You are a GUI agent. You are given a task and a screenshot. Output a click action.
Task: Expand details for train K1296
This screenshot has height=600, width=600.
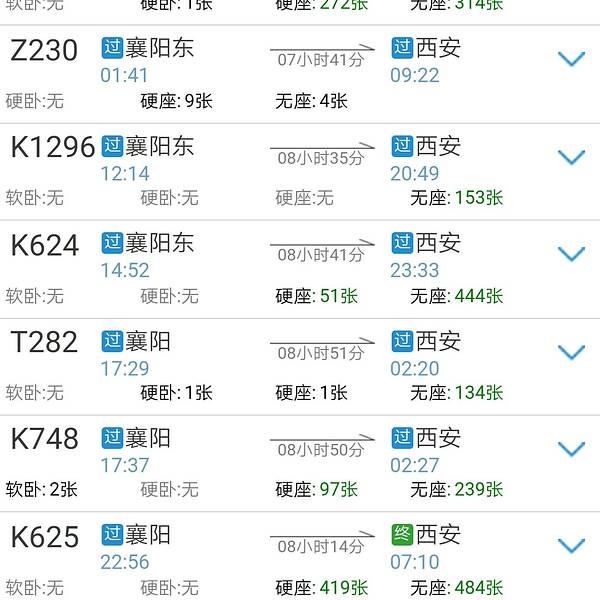[571, 157]
